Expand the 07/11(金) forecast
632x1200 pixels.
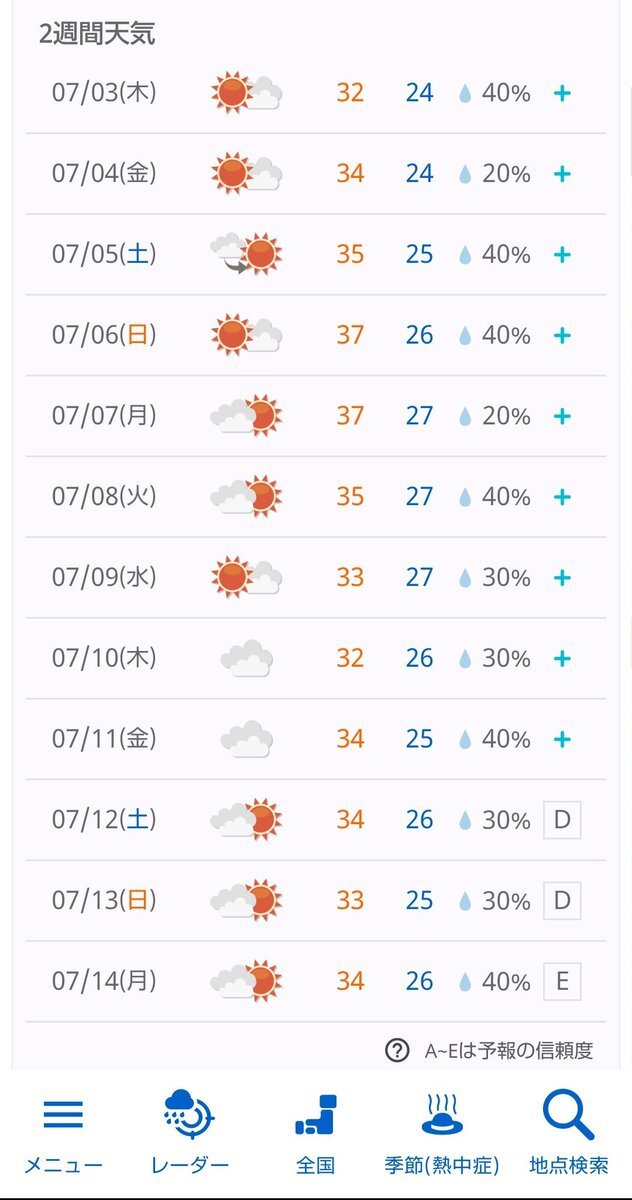(562, 739)
